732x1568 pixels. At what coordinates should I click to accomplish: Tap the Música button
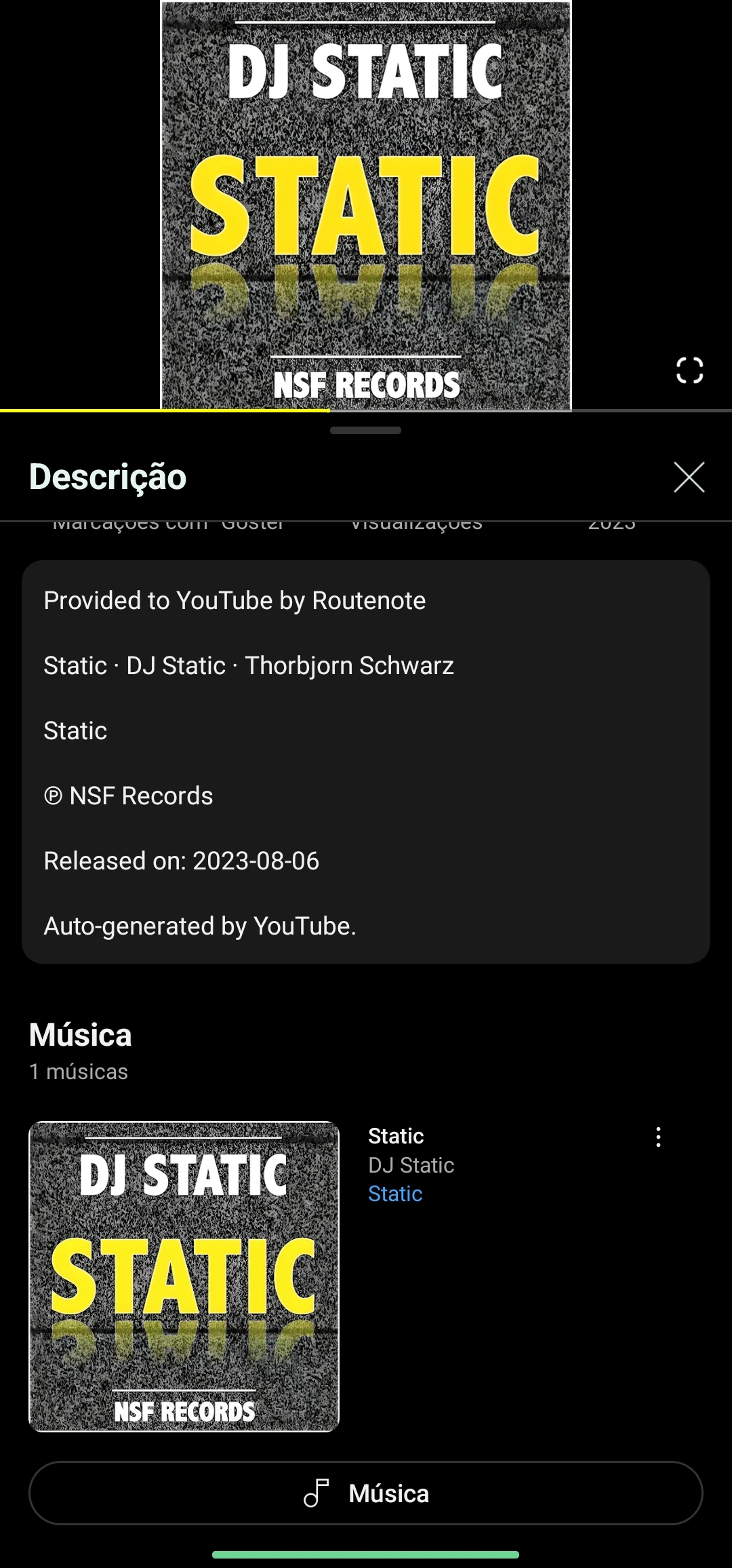(365, 1493)
